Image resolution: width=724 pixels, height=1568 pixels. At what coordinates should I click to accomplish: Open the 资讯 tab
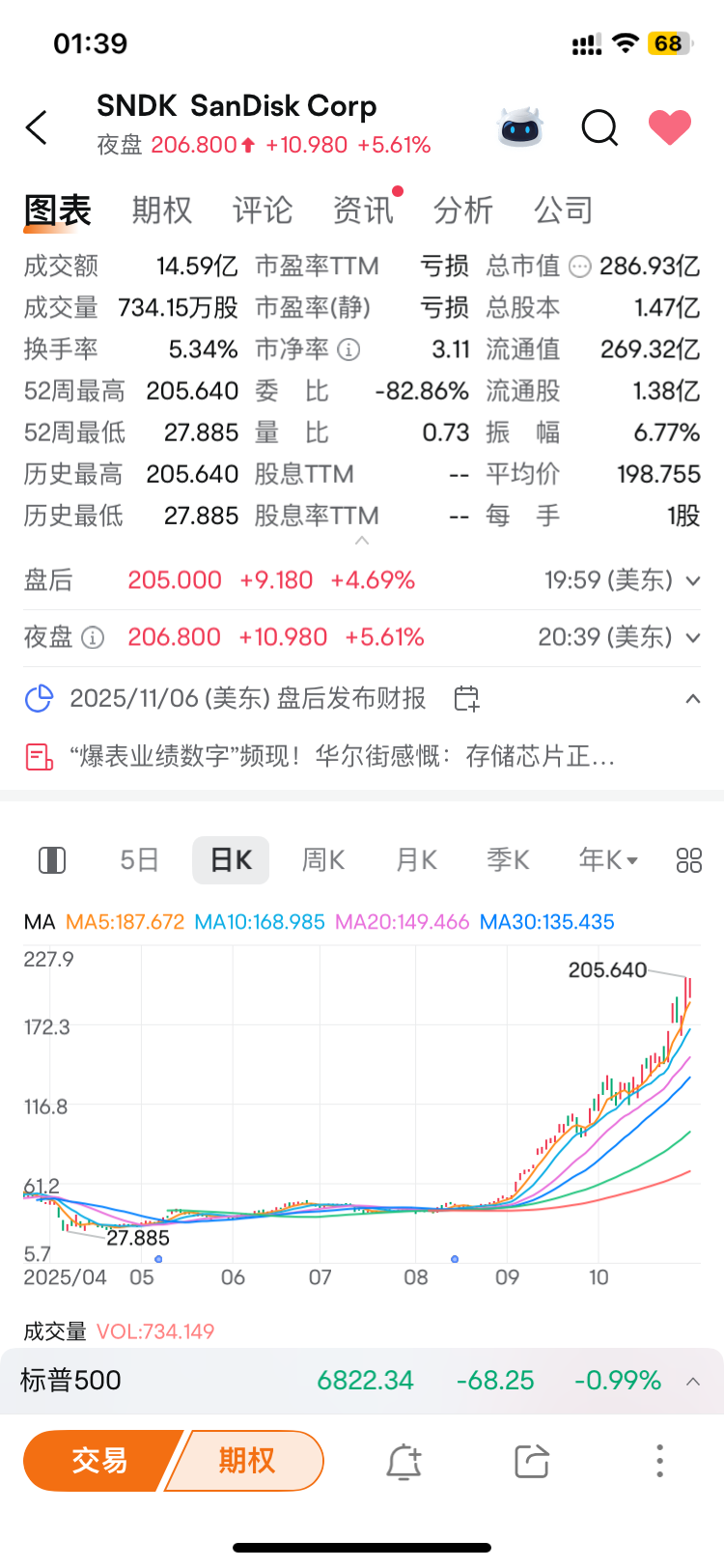[362, 210]
